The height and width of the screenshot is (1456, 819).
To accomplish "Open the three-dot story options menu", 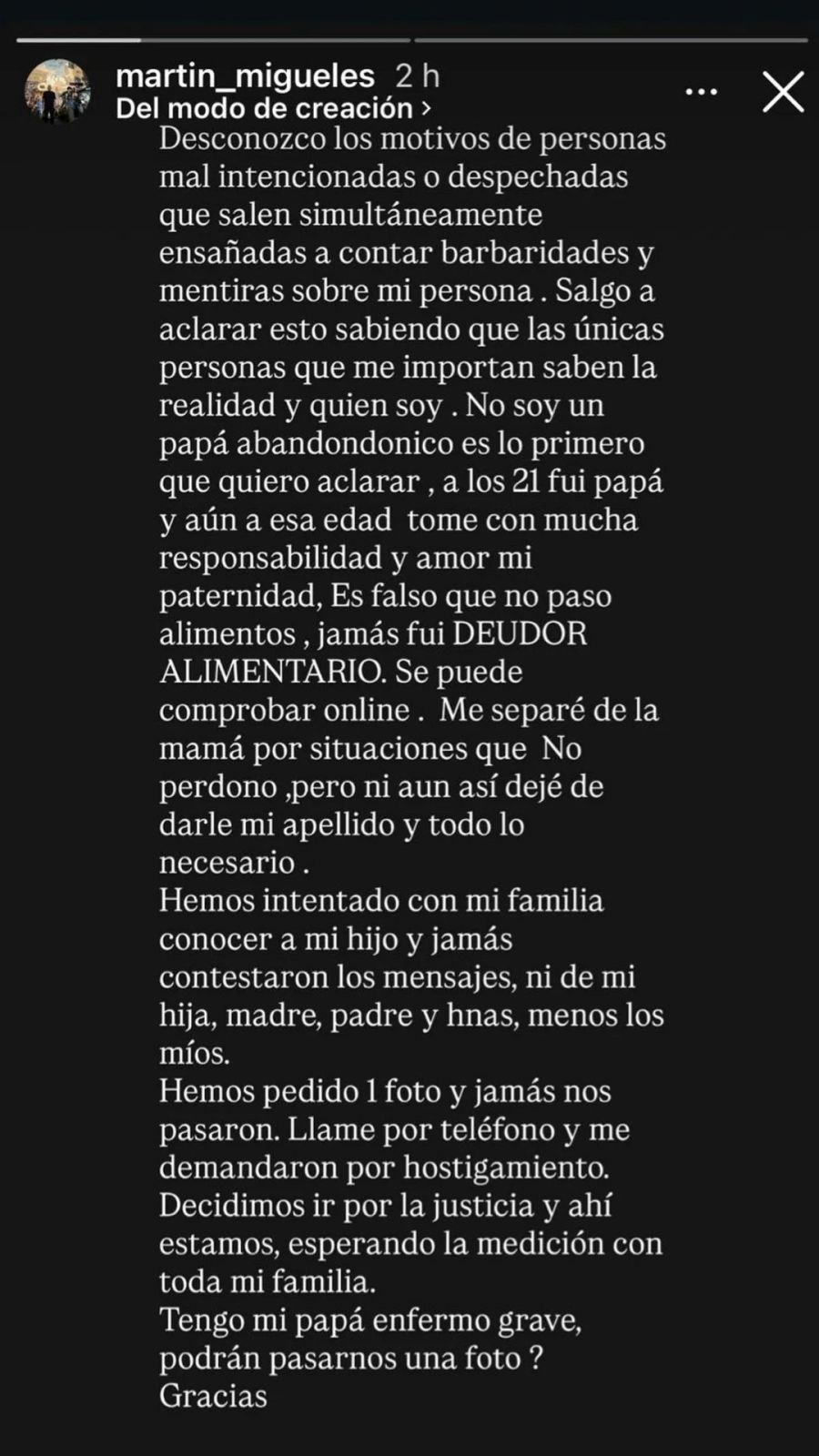I will [701, 91].
